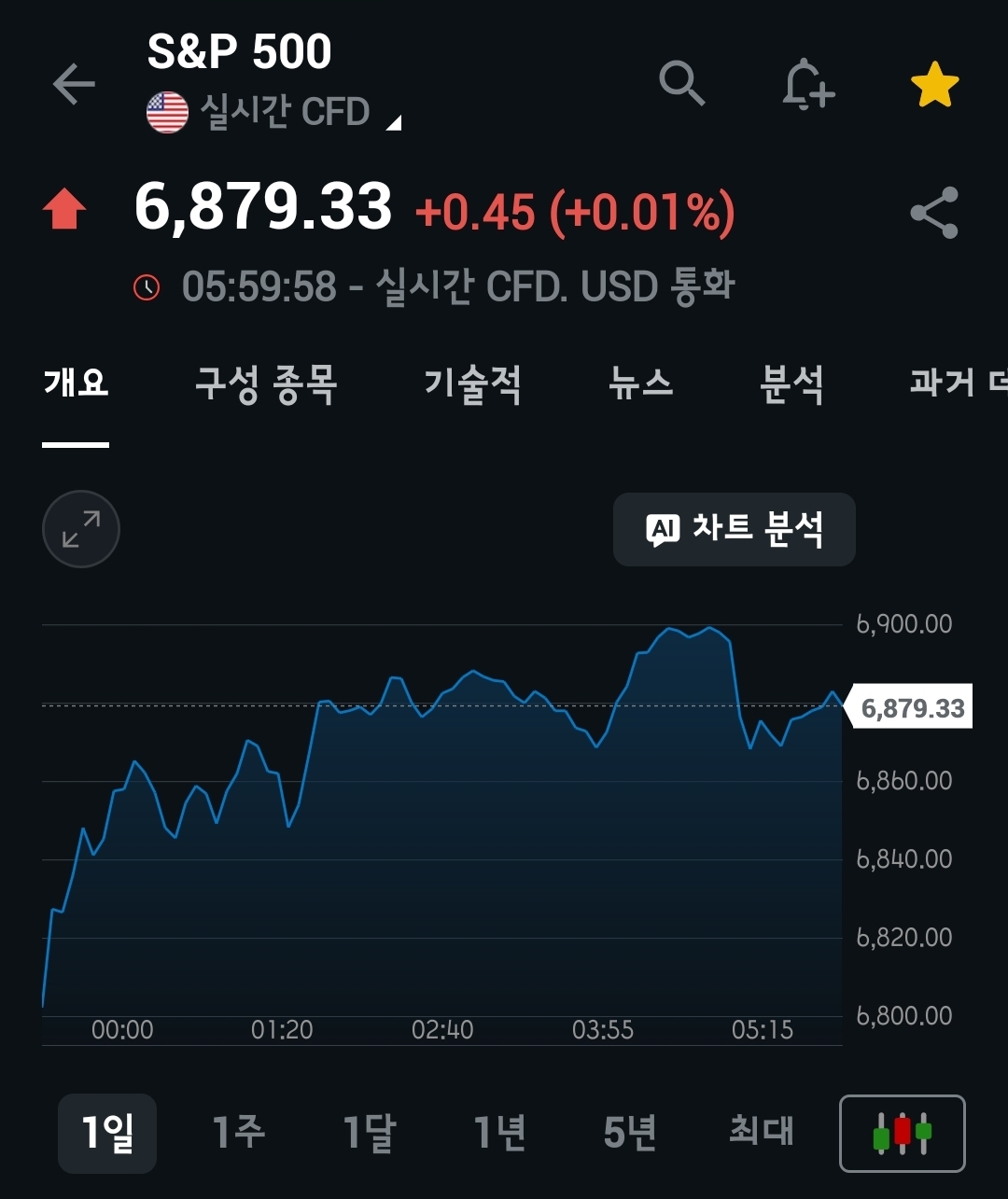Switch to candlestick chart view
Viewport: 1008px width, 1199px height.
click(902, 1133)
